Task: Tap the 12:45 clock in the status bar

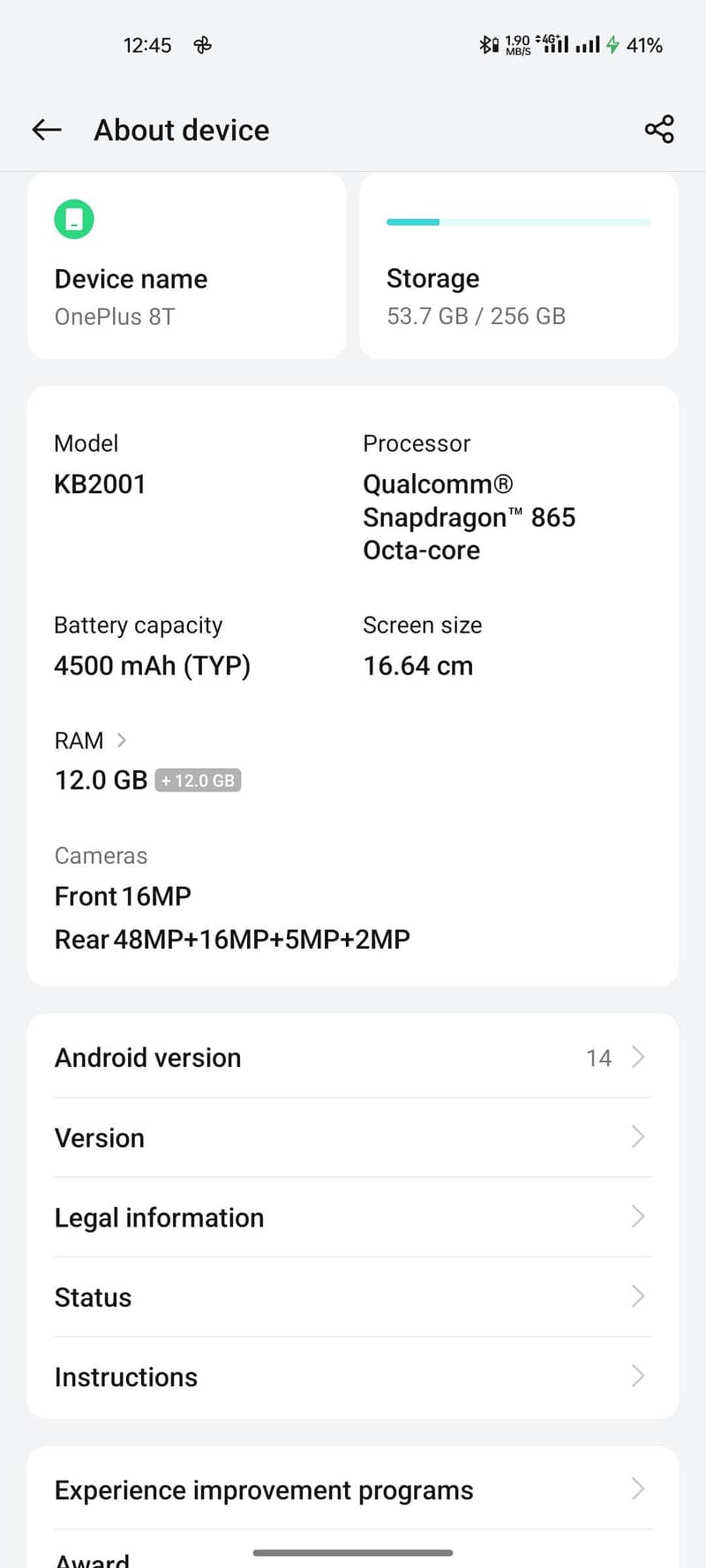Action: [x=147, y=45]
